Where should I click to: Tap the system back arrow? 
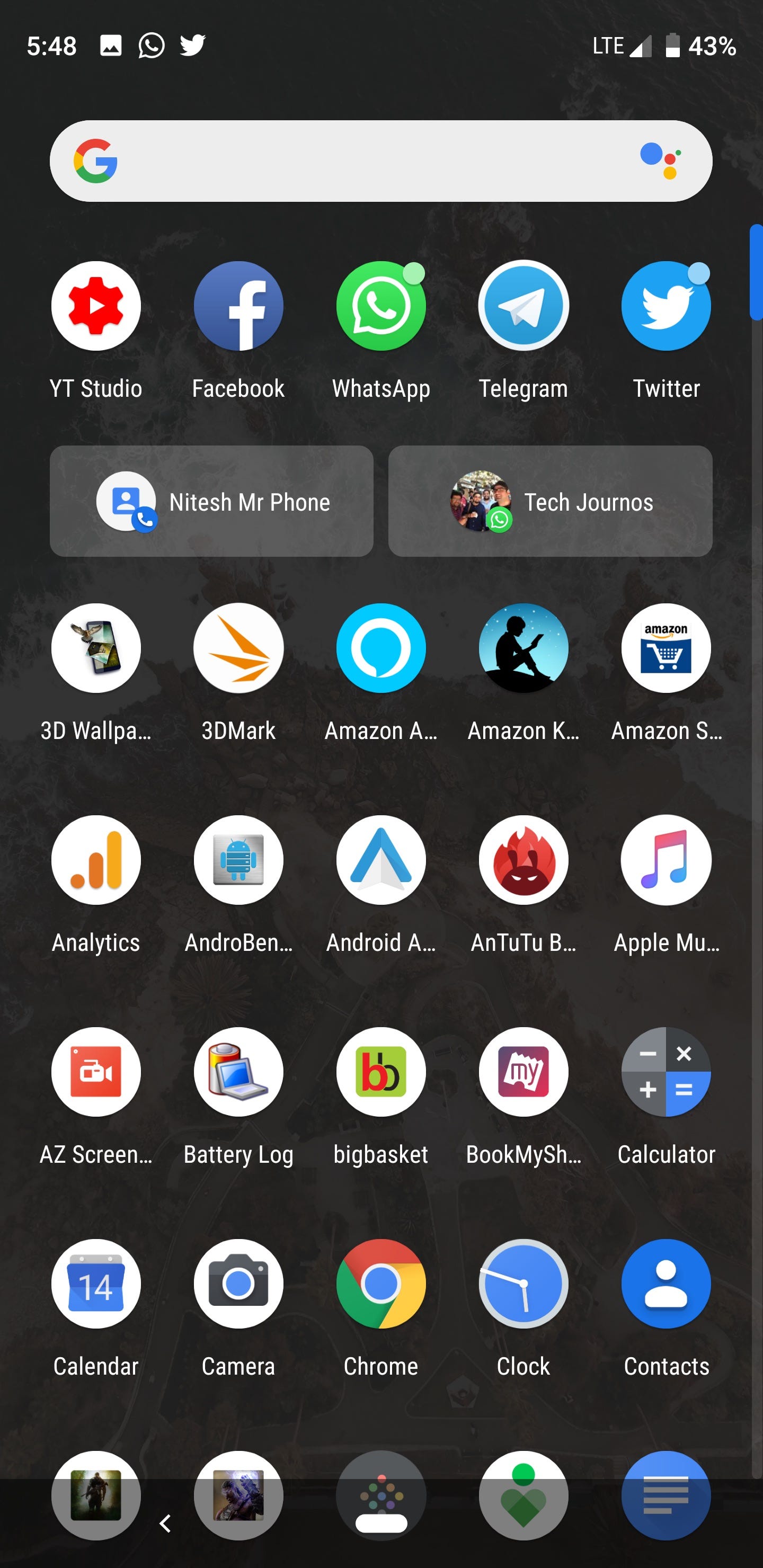pyautogui.click(x=165, y=1524)
